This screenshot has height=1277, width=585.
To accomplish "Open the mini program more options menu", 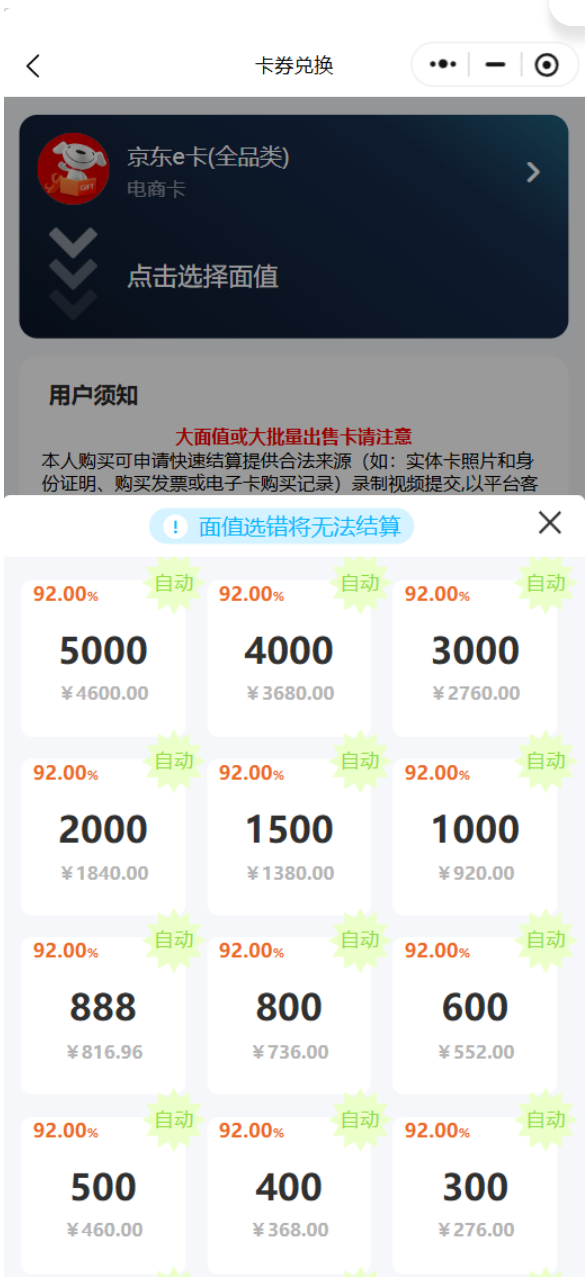I will 443,65.
